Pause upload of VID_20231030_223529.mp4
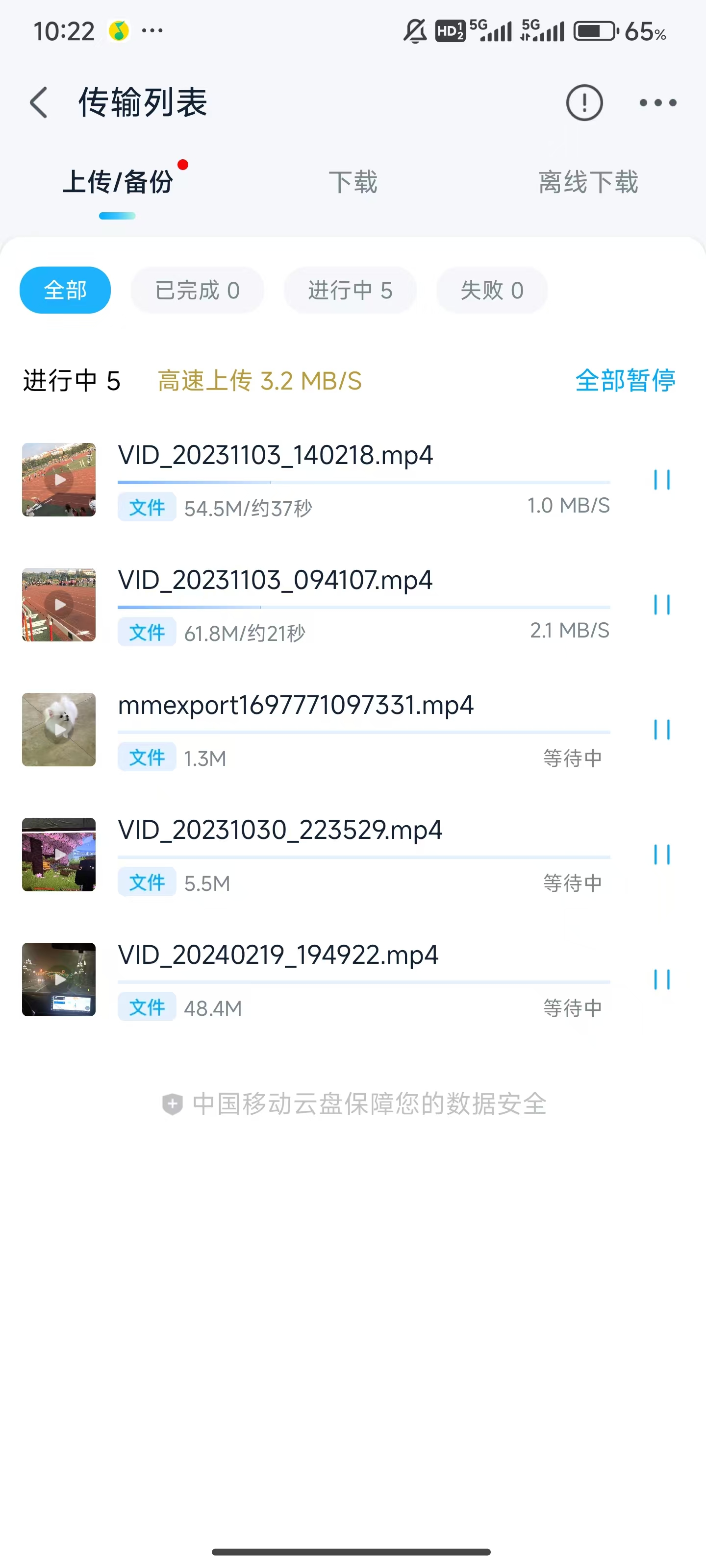 click(x=661, y=855)
